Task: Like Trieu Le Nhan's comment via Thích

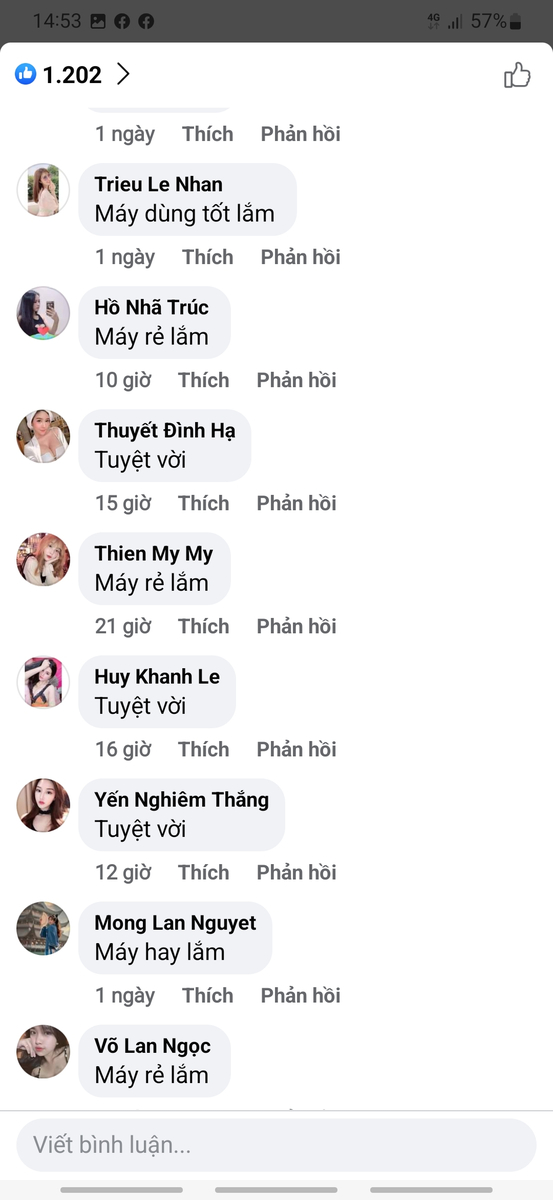Action: click(x=208, y=257)
